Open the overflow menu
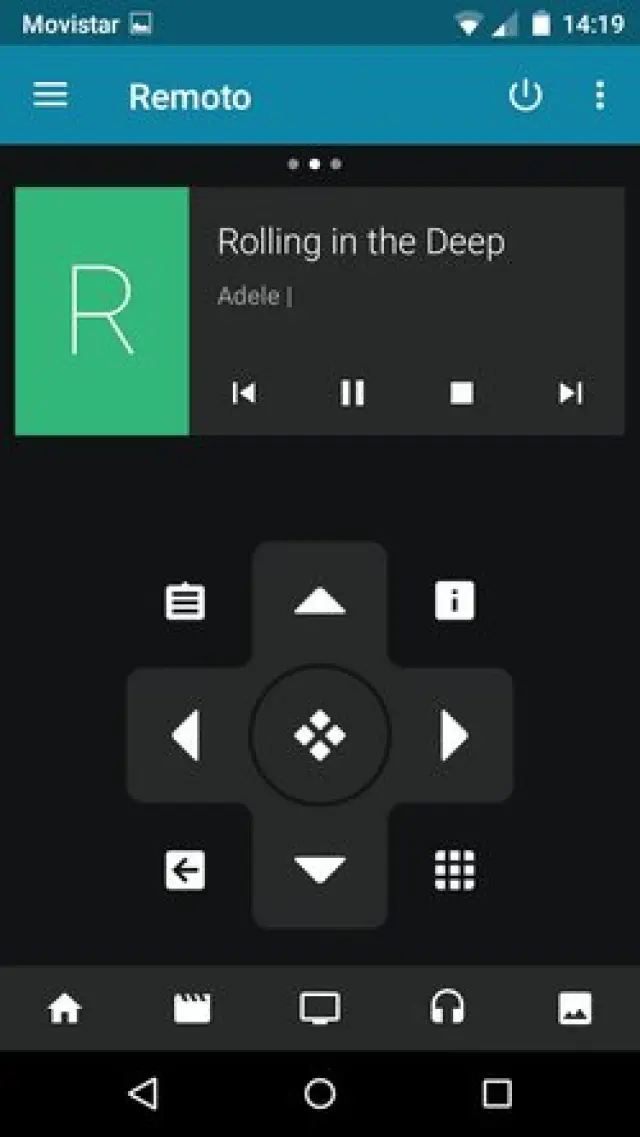The height and width of the screenshot is (1137, 640). [x=599, y=96]
